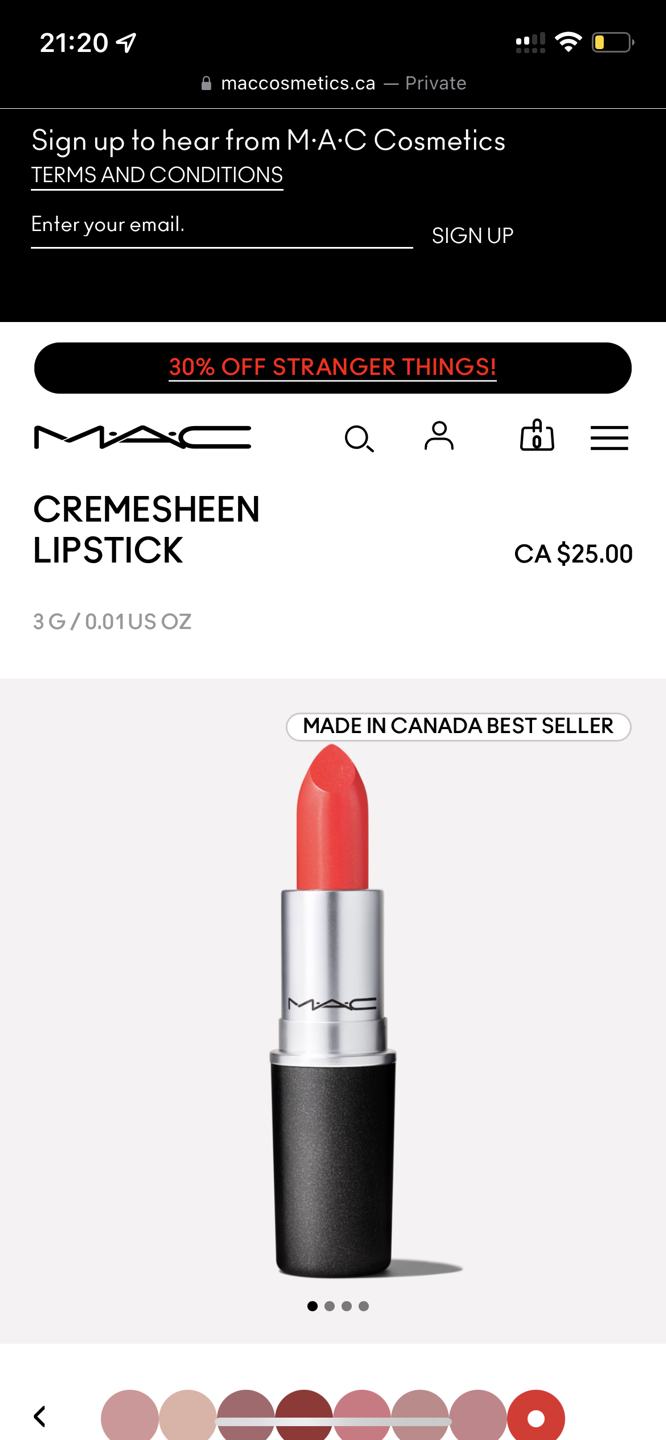Tap Sign Up for the newsletter
The width and height of the screenshot is (666, 1440).
(472, 236)
